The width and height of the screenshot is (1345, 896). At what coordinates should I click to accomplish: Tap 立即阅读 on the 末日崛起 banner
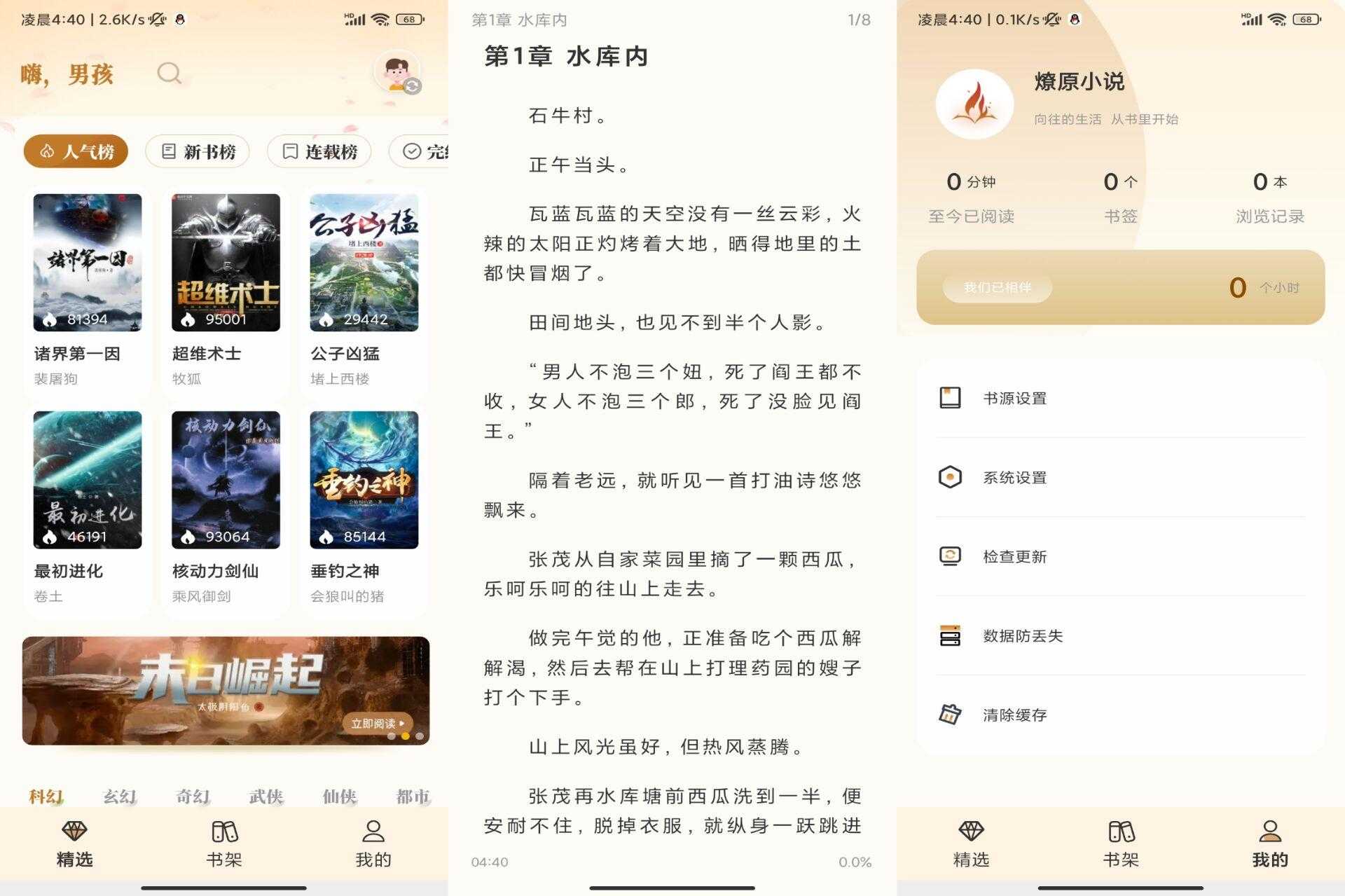pyautogui.click(x=378, y=723)
